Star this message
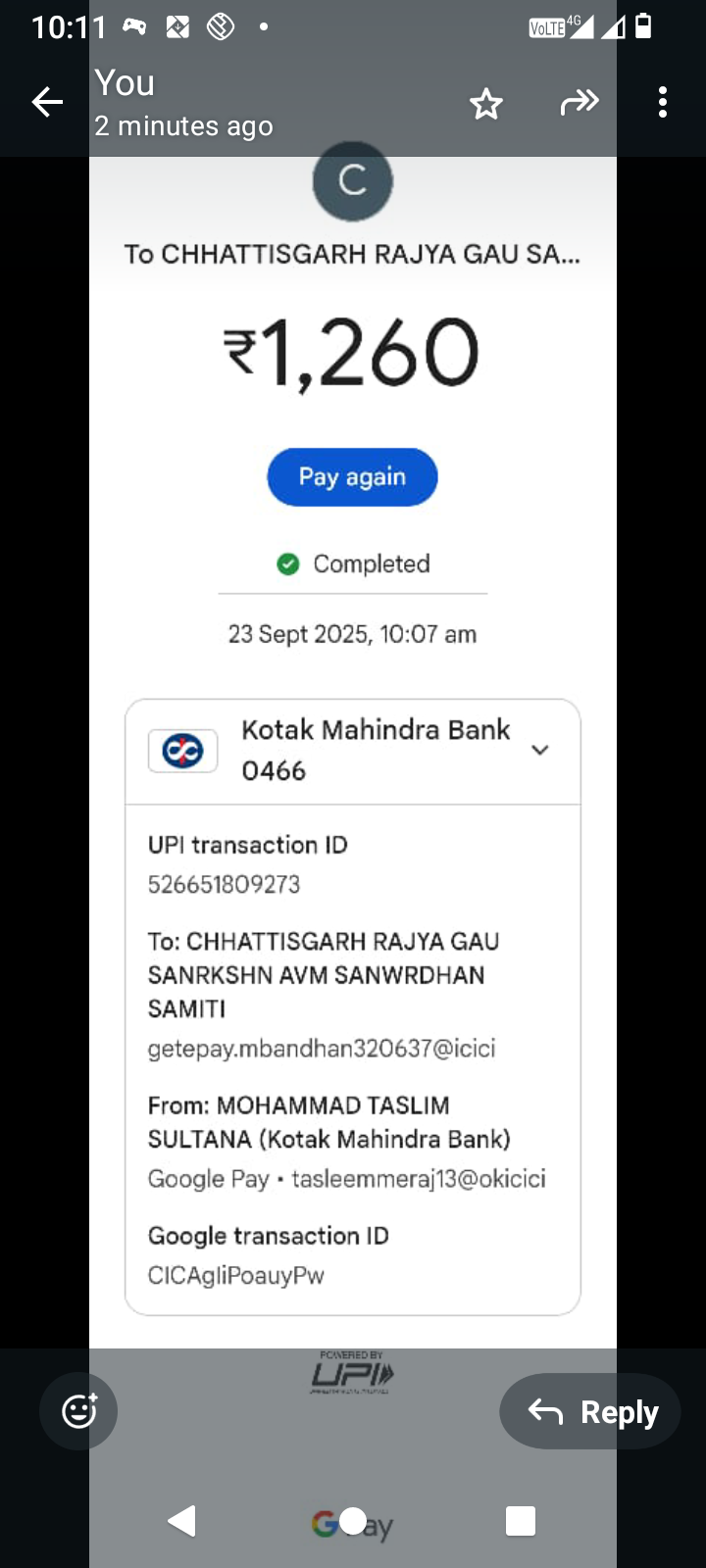706x1568 pixels. 485,103
